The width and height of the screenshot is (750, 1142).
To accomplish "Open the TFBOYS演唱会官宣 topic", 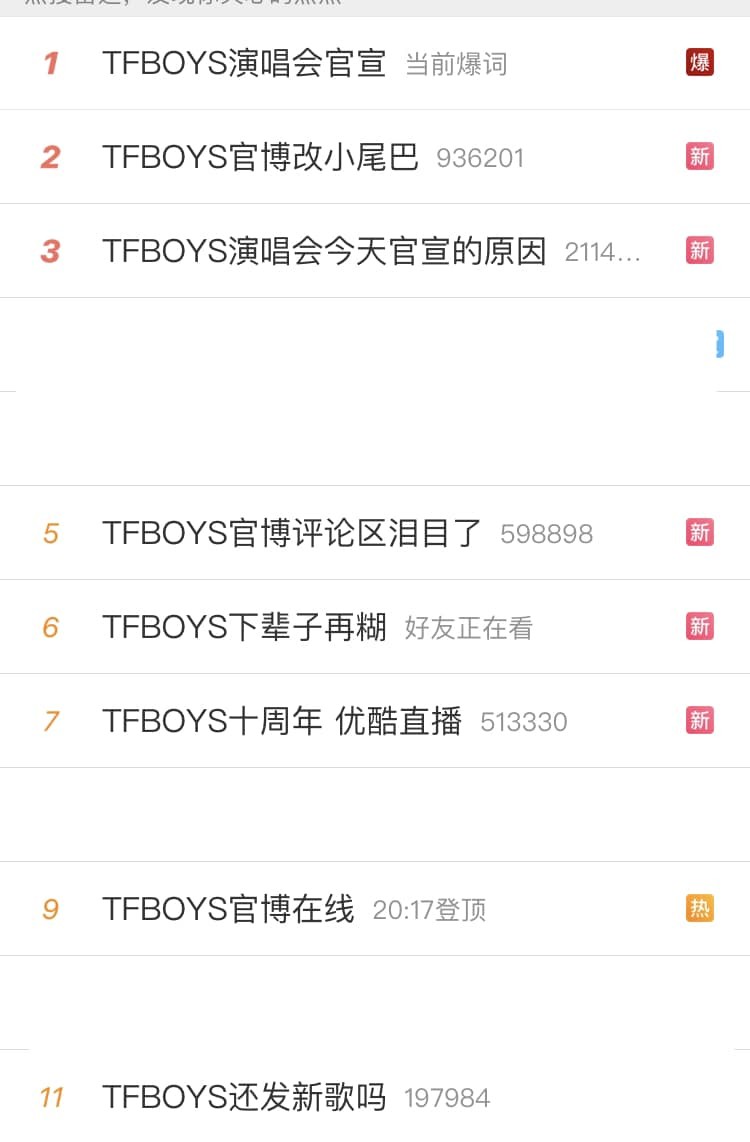I will click(x=244, y=62).
